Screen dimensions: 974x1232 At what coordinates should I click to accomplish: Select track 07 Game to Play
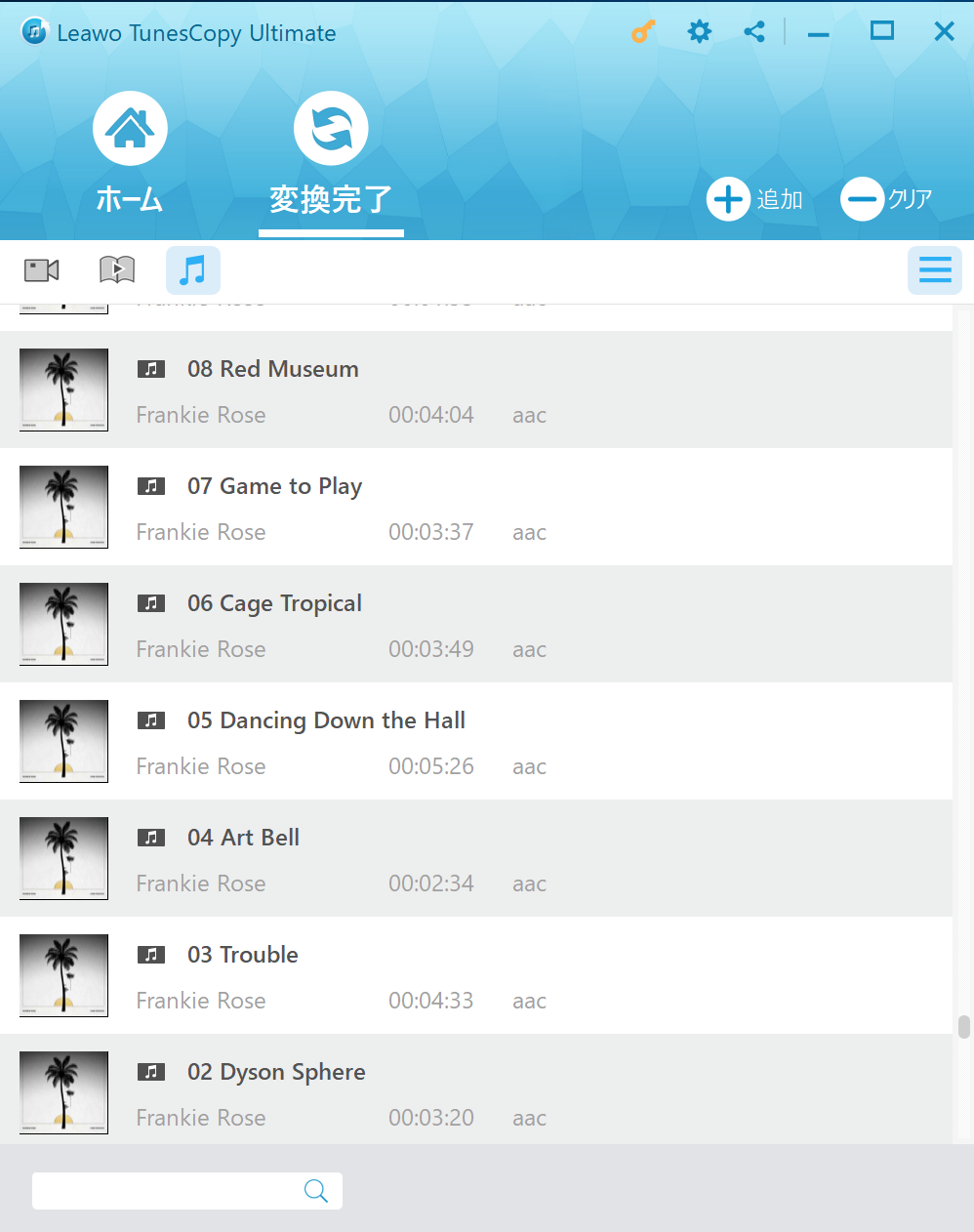coord(274,486)
